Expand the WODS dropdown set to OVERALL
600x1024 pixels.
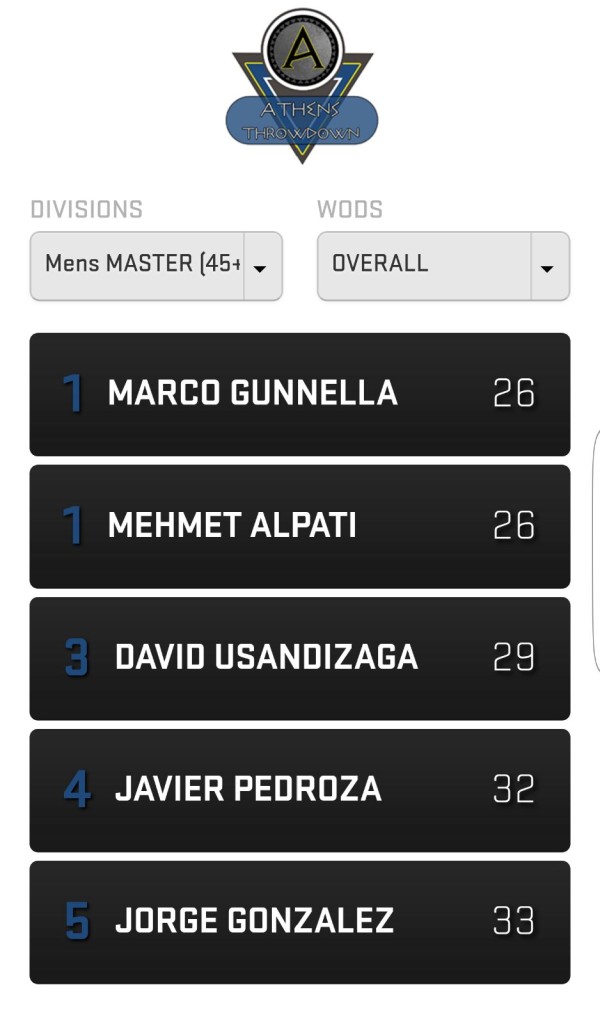tap(443, 266)
